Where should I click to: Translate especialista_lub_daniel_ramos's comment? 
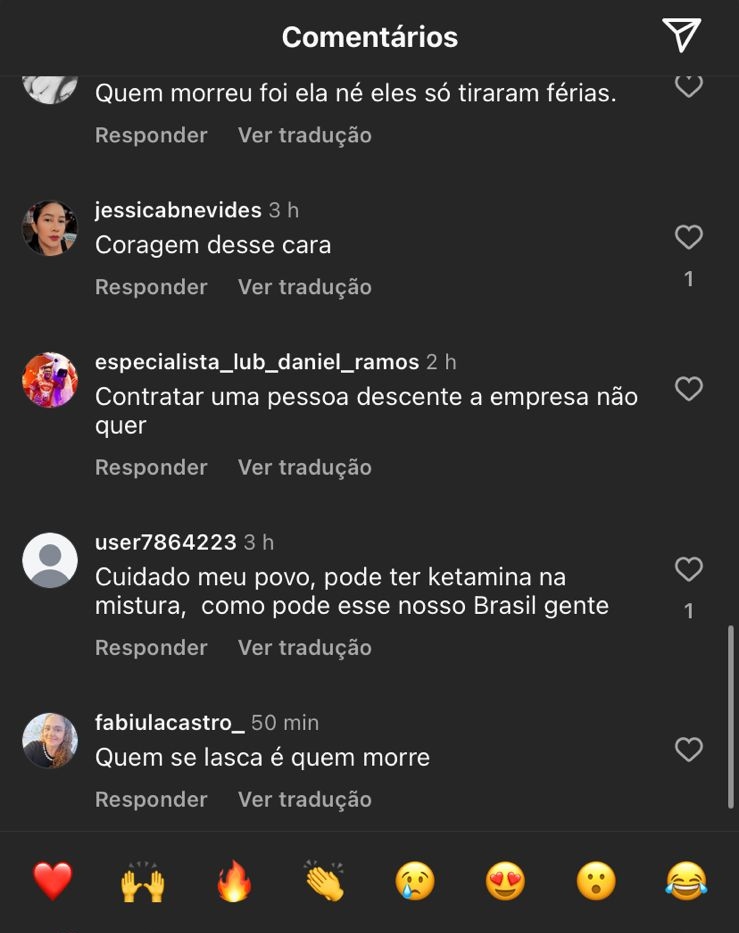304,467
